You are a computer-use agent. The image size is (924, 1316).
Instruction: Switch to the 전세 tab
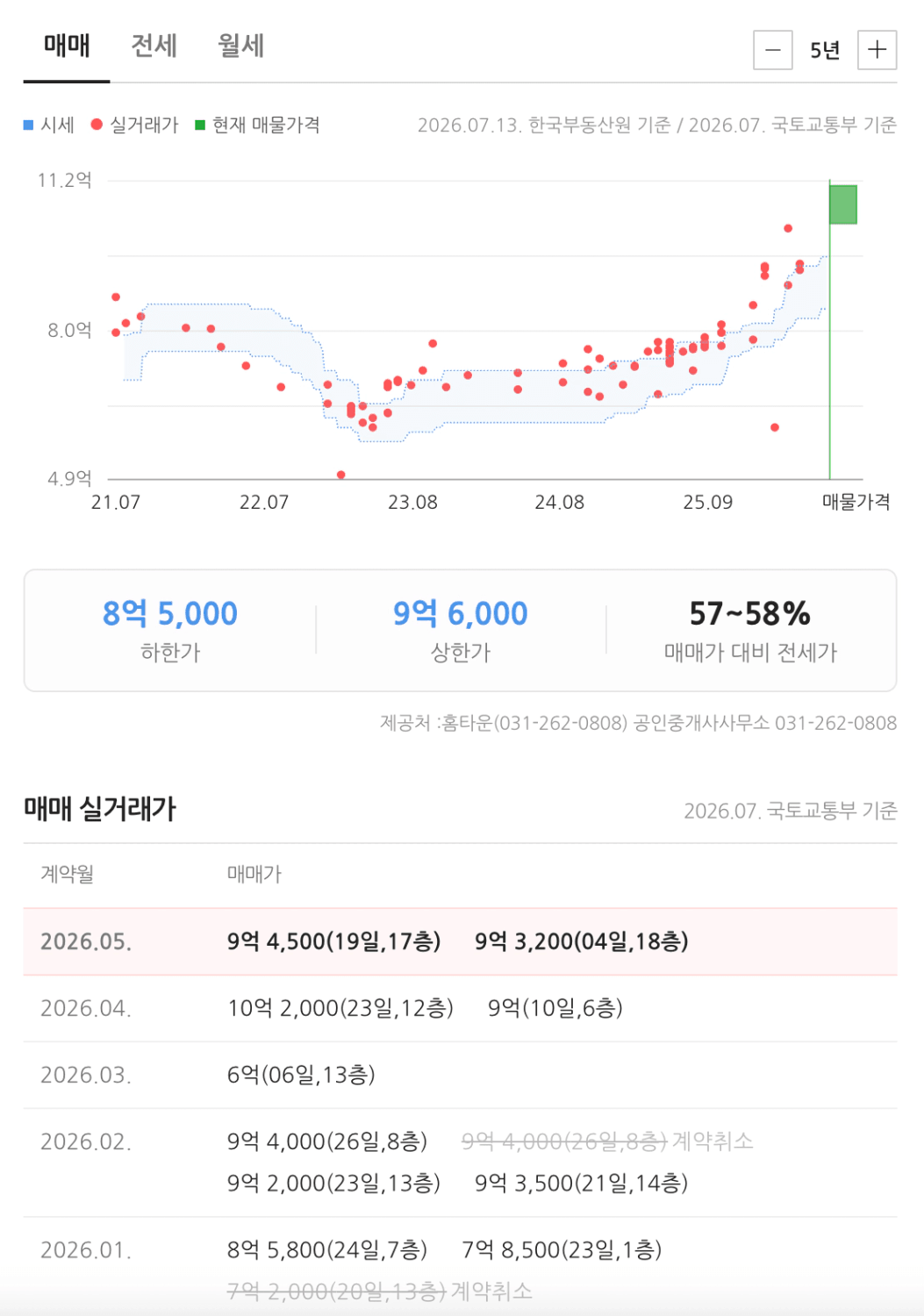(x=154, y=46)
